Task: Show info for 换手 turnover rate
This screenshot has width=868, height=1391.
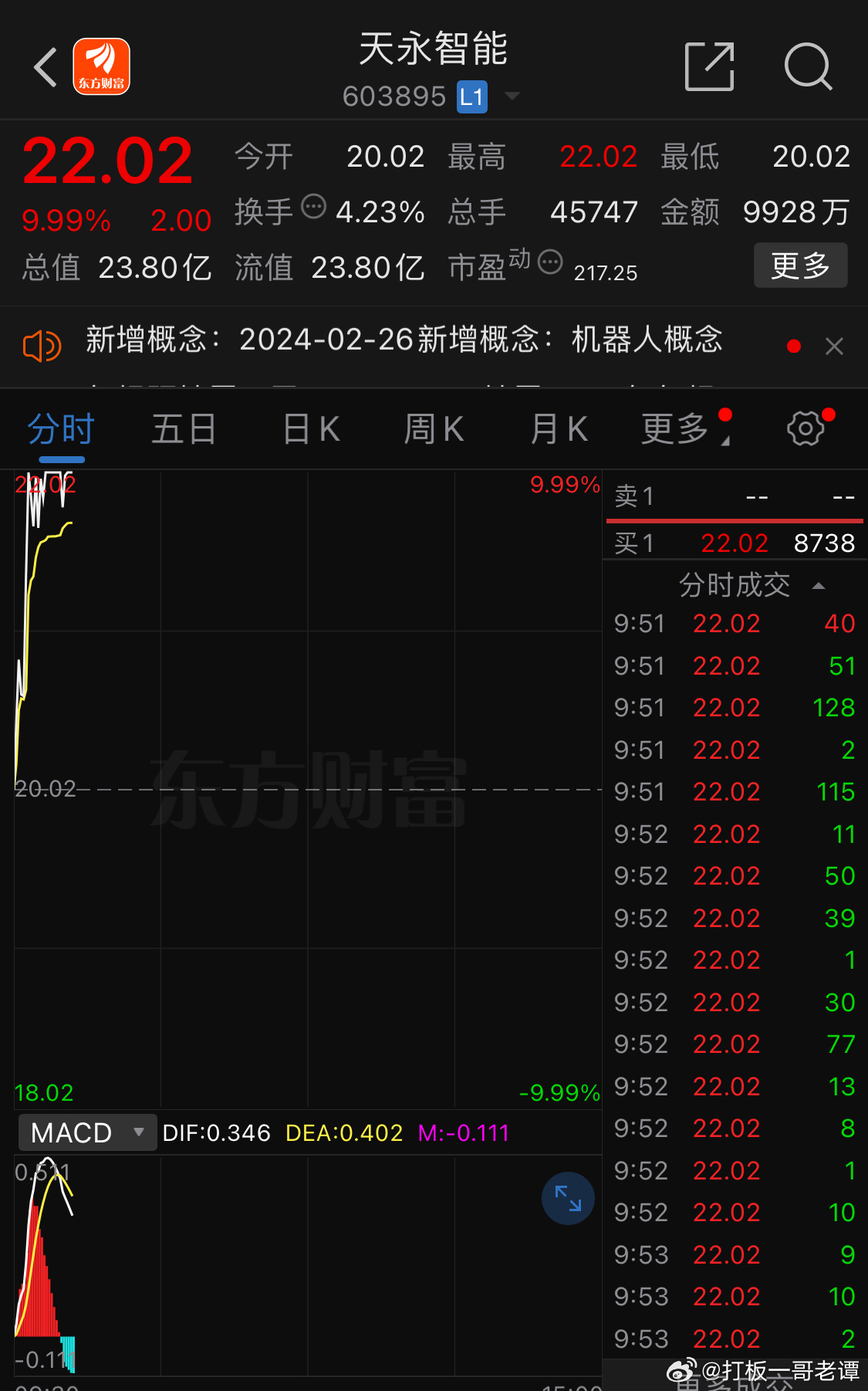Action: [x=313, y=207]
